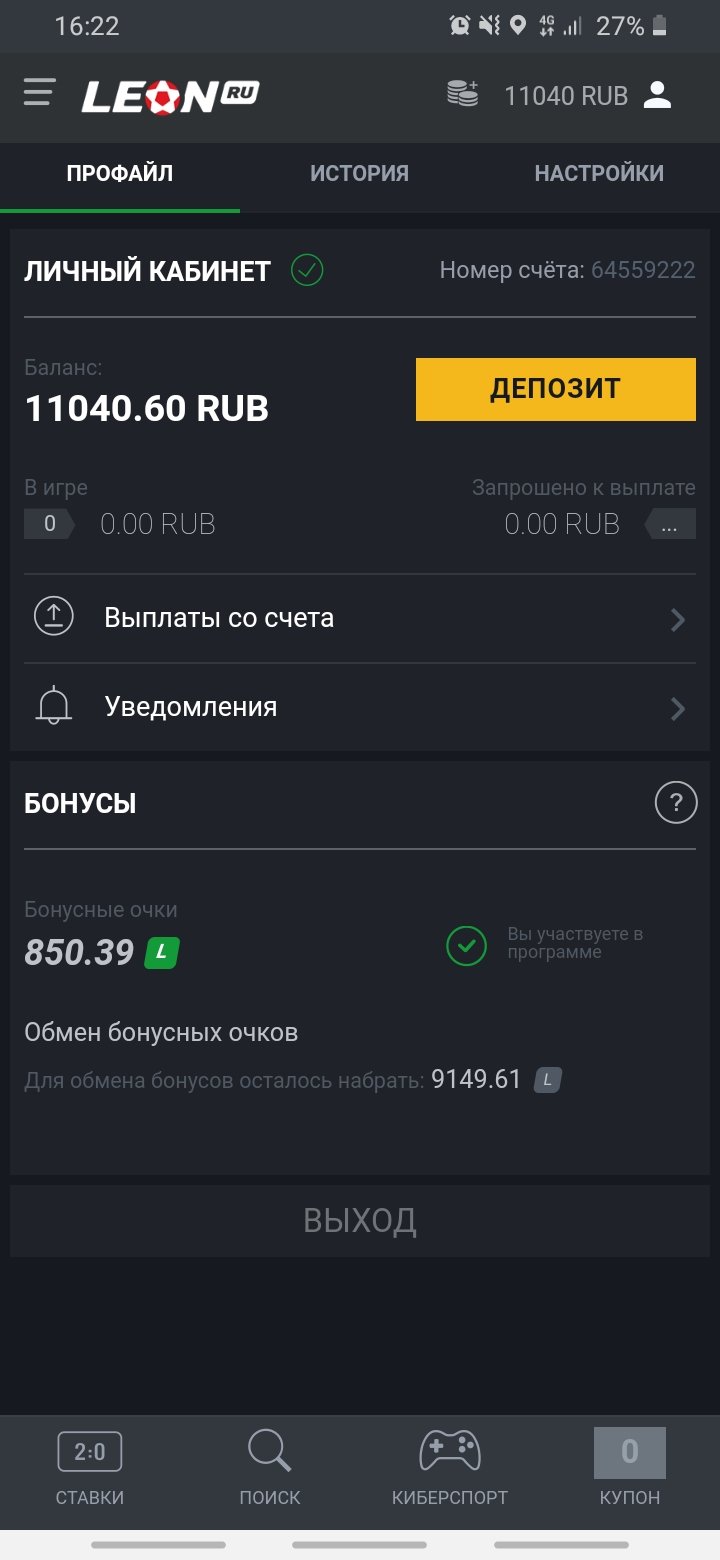This screenshot has height=1560, width=720.
Task: Open the requested payouts ellipsis button
Action: pyautogui.click(x=671, y=524)
